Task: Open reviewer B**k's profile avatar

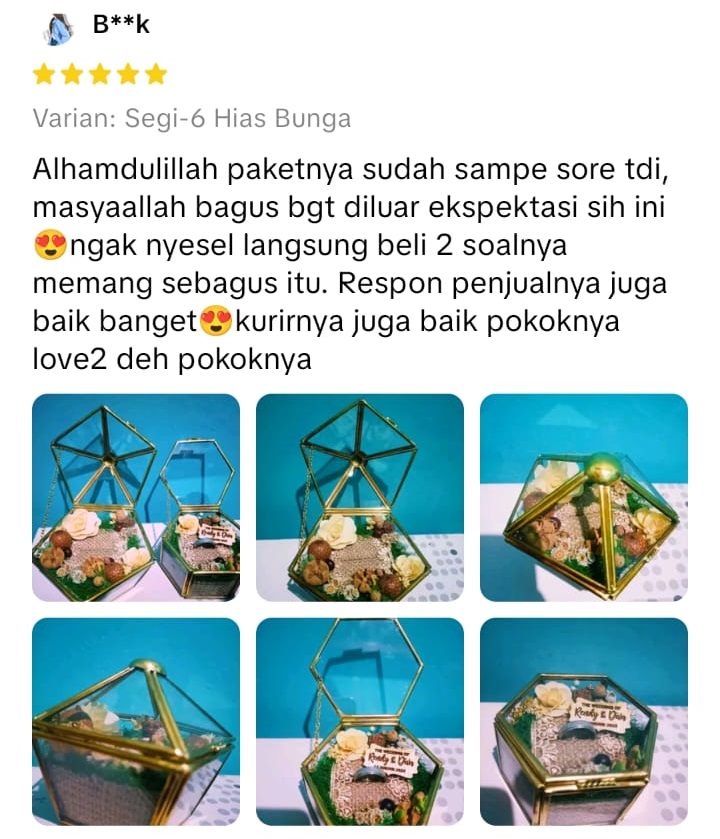Action: (x=59, y=30)
